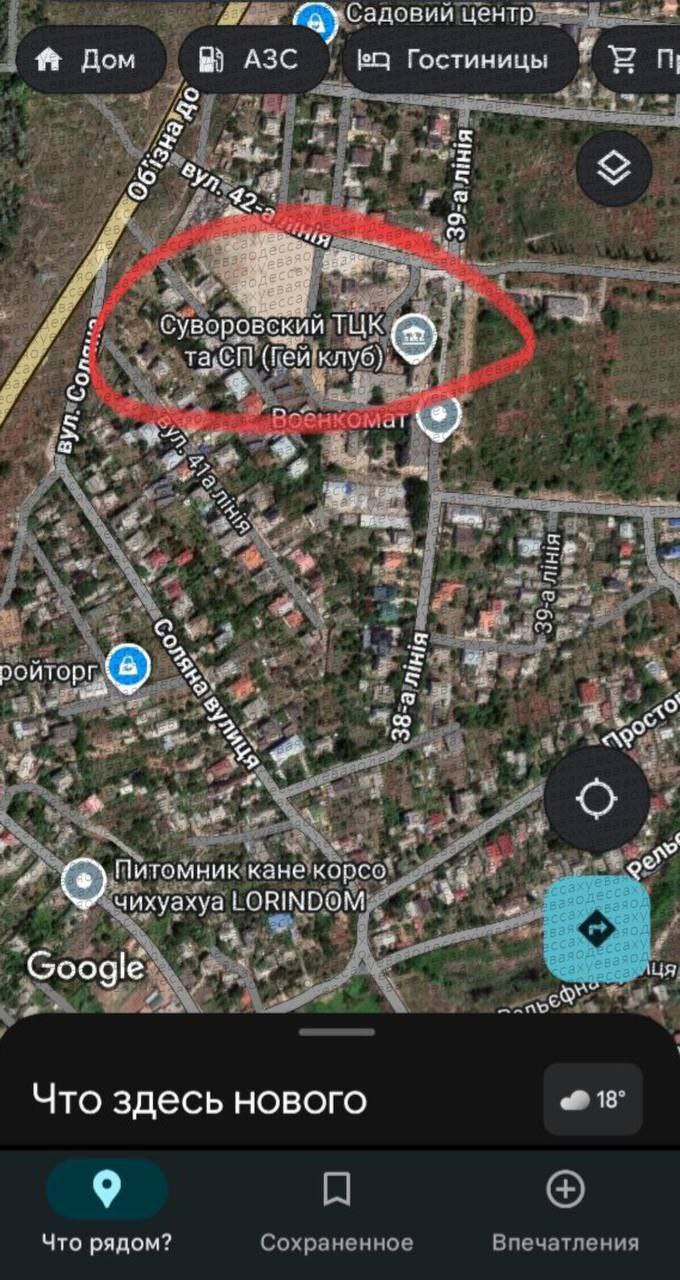Open the map layers button
Image resolution: width=680 pixels, height=1280 pixels.
[614, 169]
